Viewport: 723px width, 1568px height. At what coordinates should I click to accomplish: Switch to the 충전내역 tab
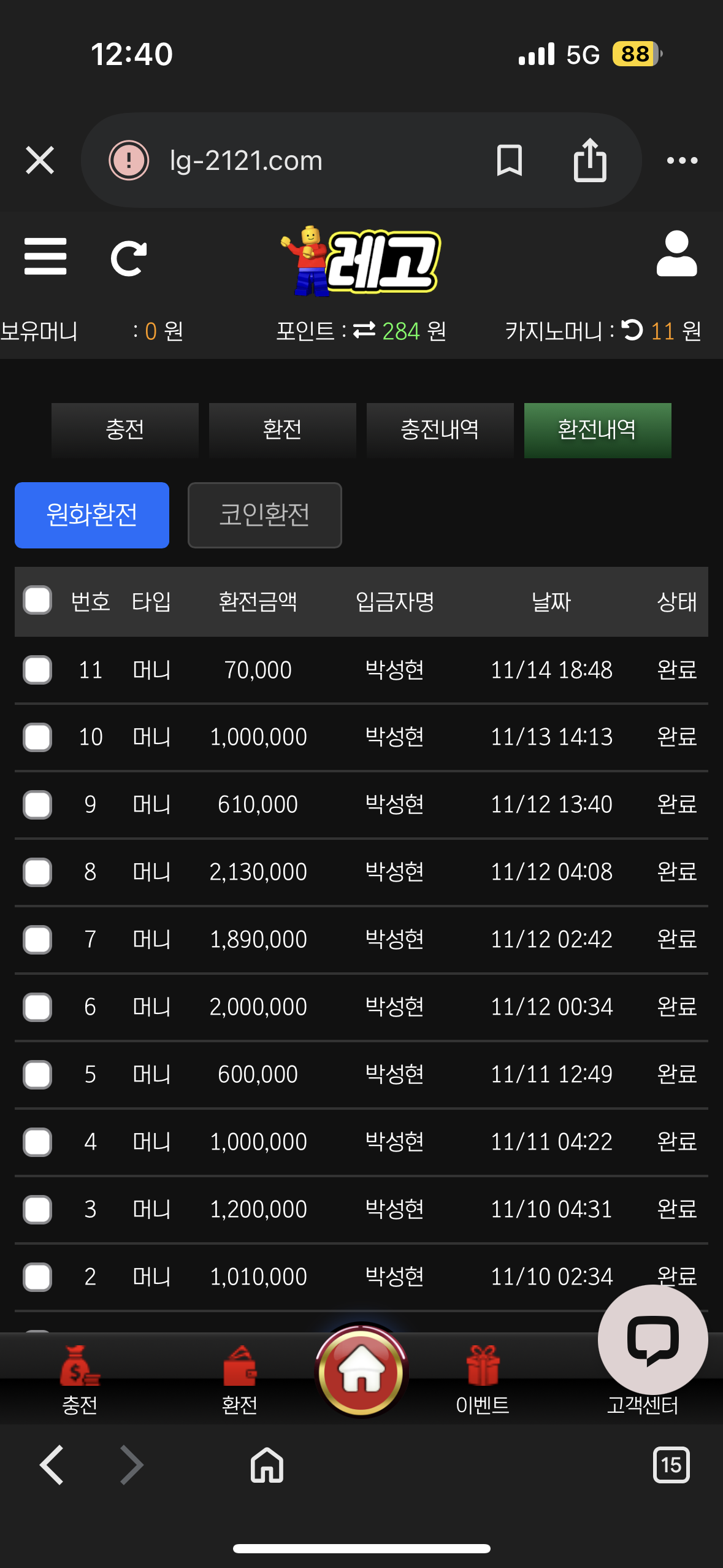coord(440,430)
